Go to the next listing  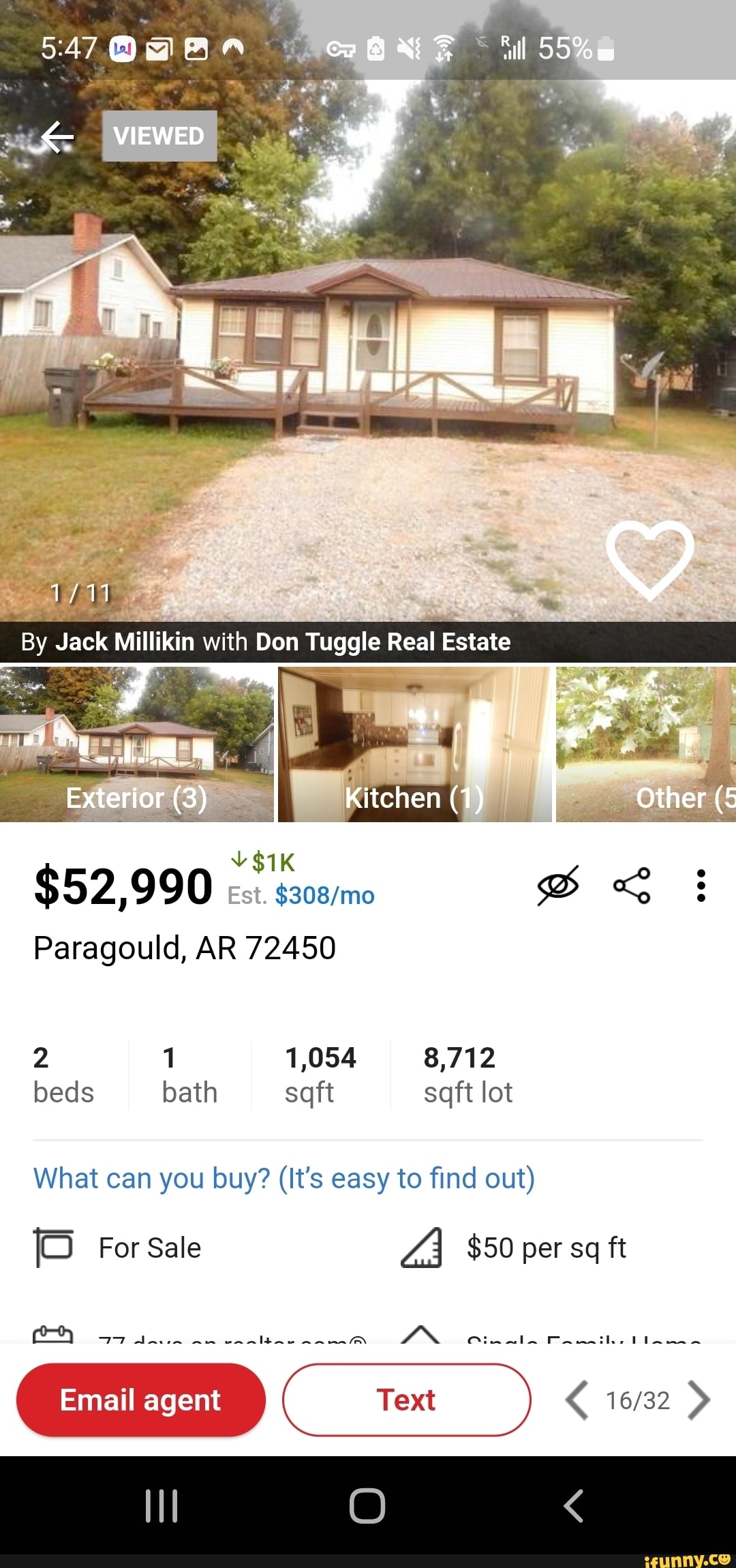click(699, 1400)
